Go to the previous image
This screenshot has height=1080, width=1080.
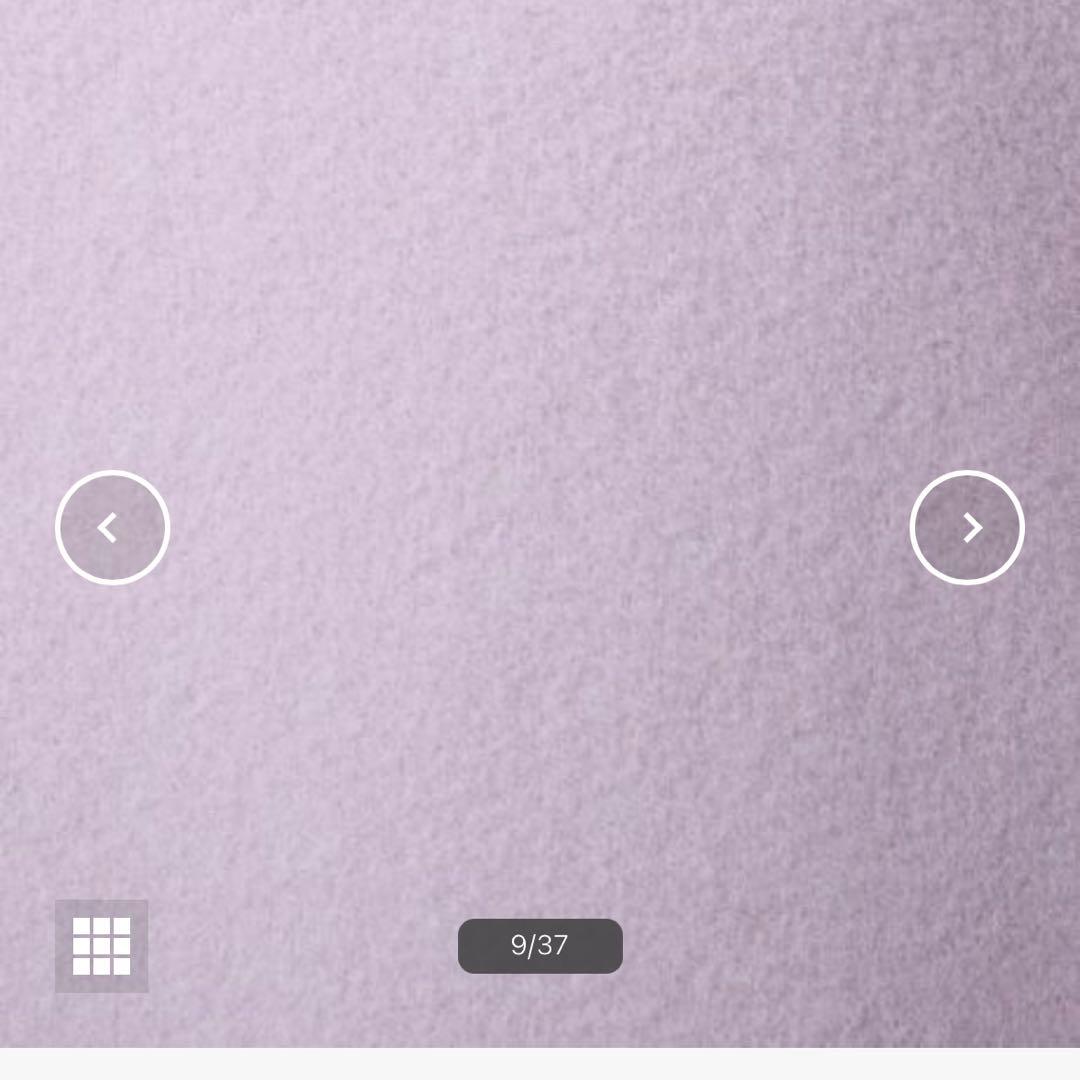[112, 527]
